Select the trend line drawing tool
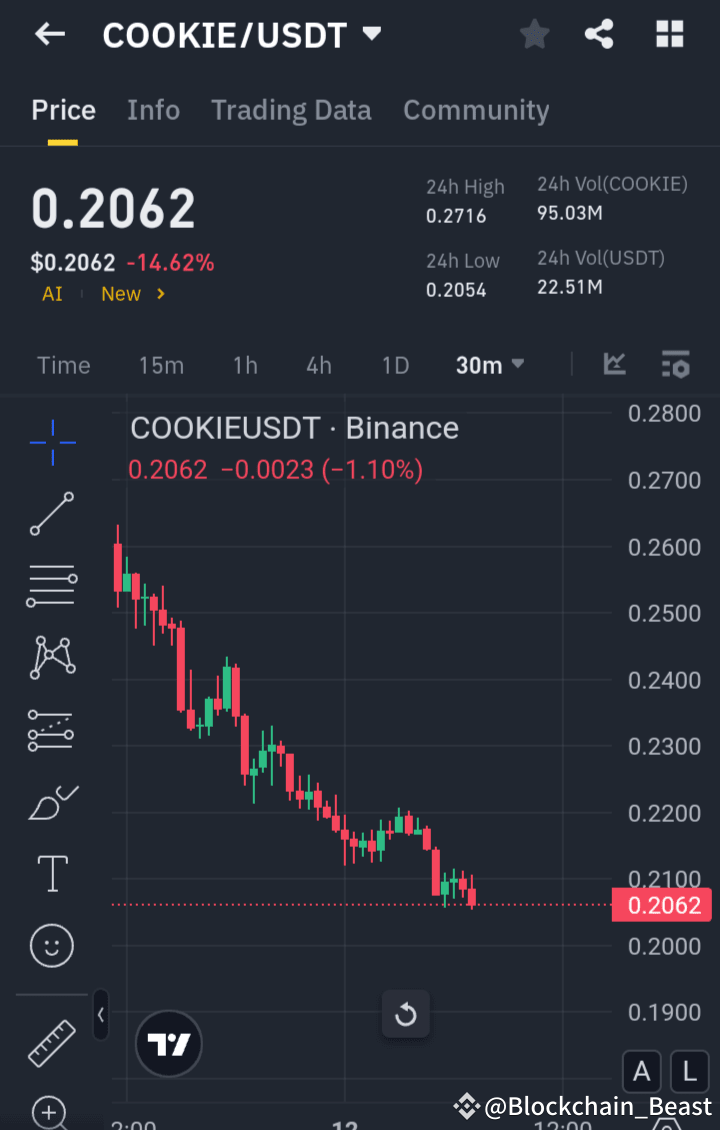720x1130 pixels. (51, 513)
